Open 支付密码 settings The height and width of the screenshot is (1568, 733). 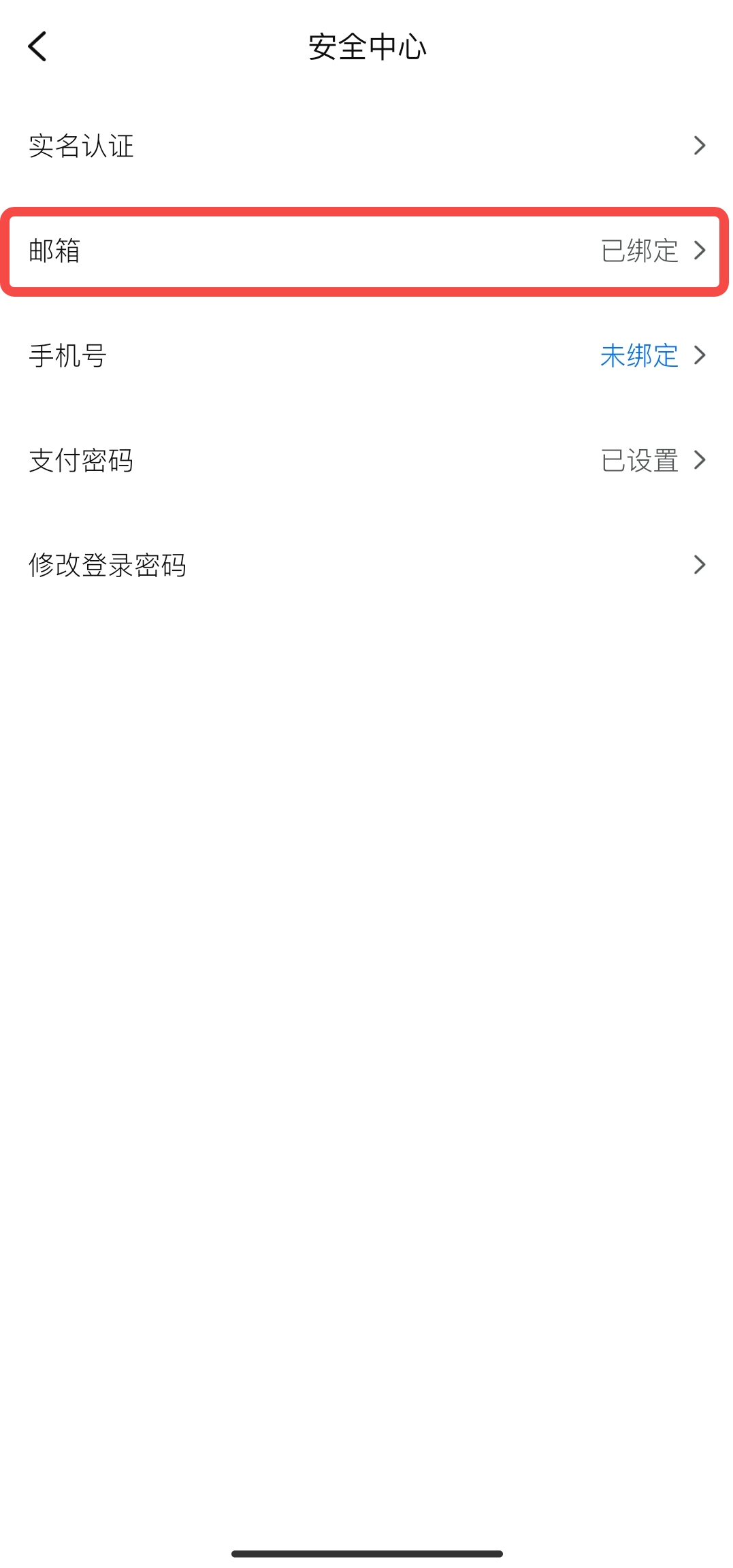pyautogui.click(x=366, y=460)
